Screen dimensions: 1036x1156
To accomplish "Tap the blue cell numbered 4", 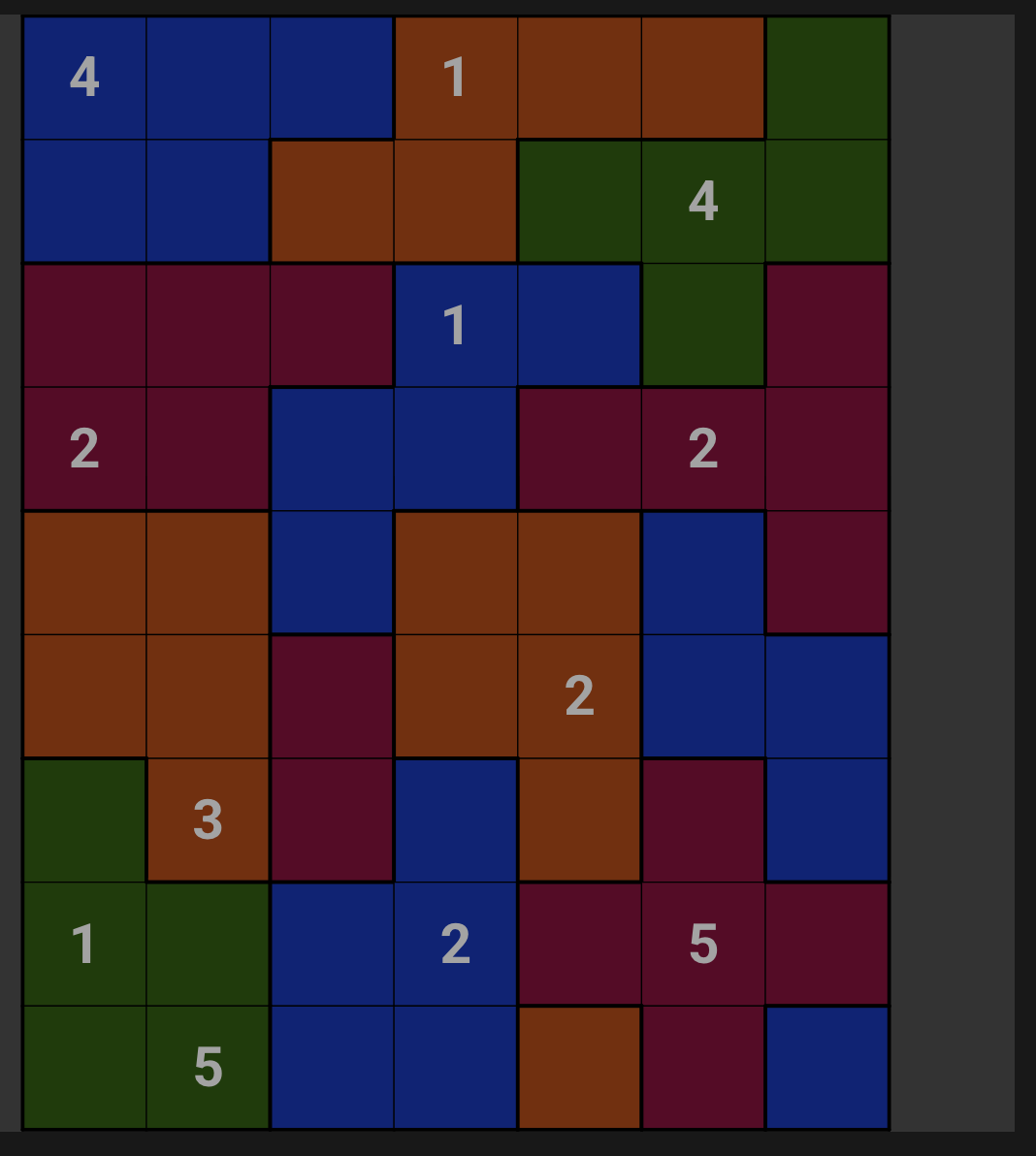I will [x=84, y=78].
